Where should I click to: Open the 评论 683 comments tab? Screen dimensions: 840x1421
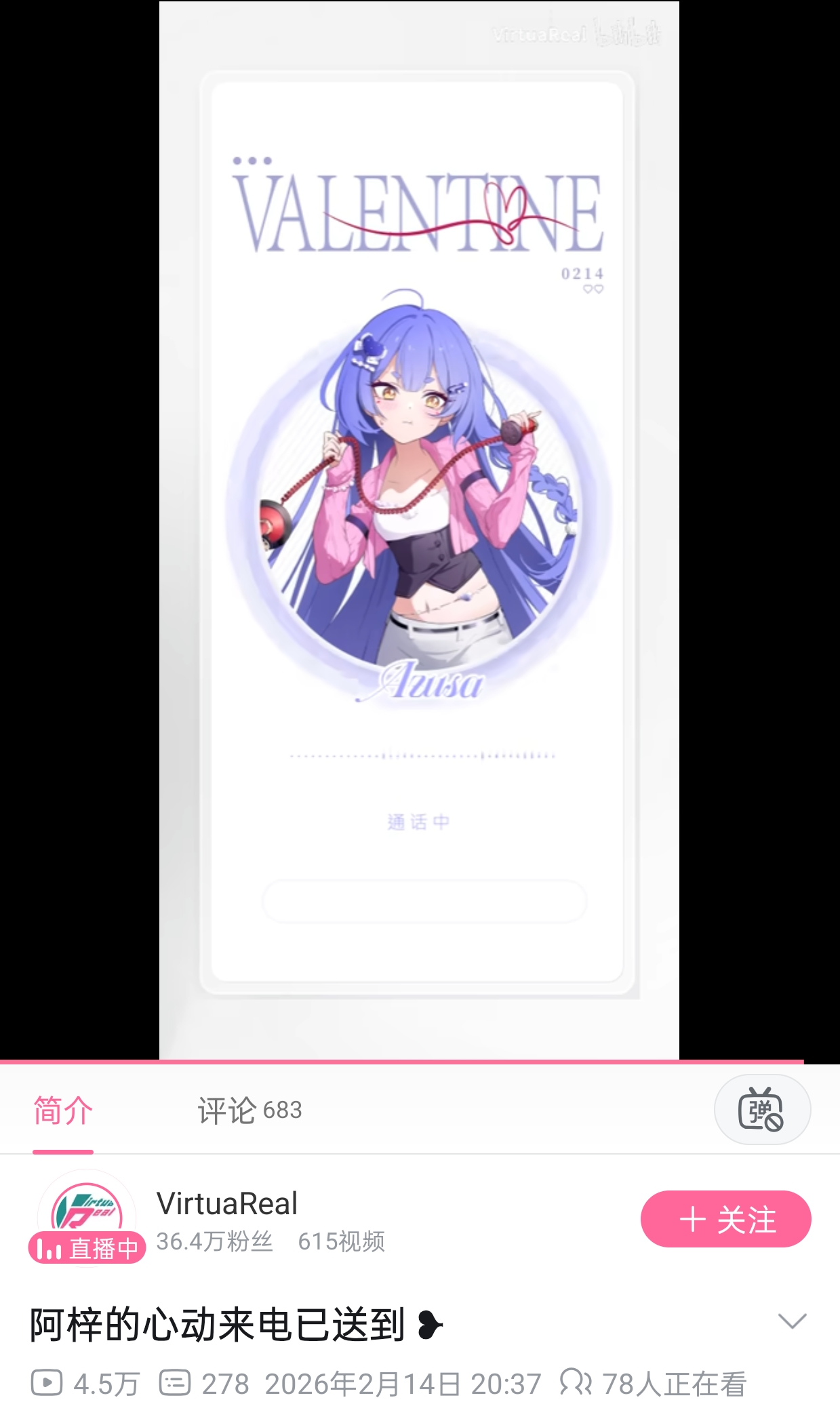tap(249, 1110)
